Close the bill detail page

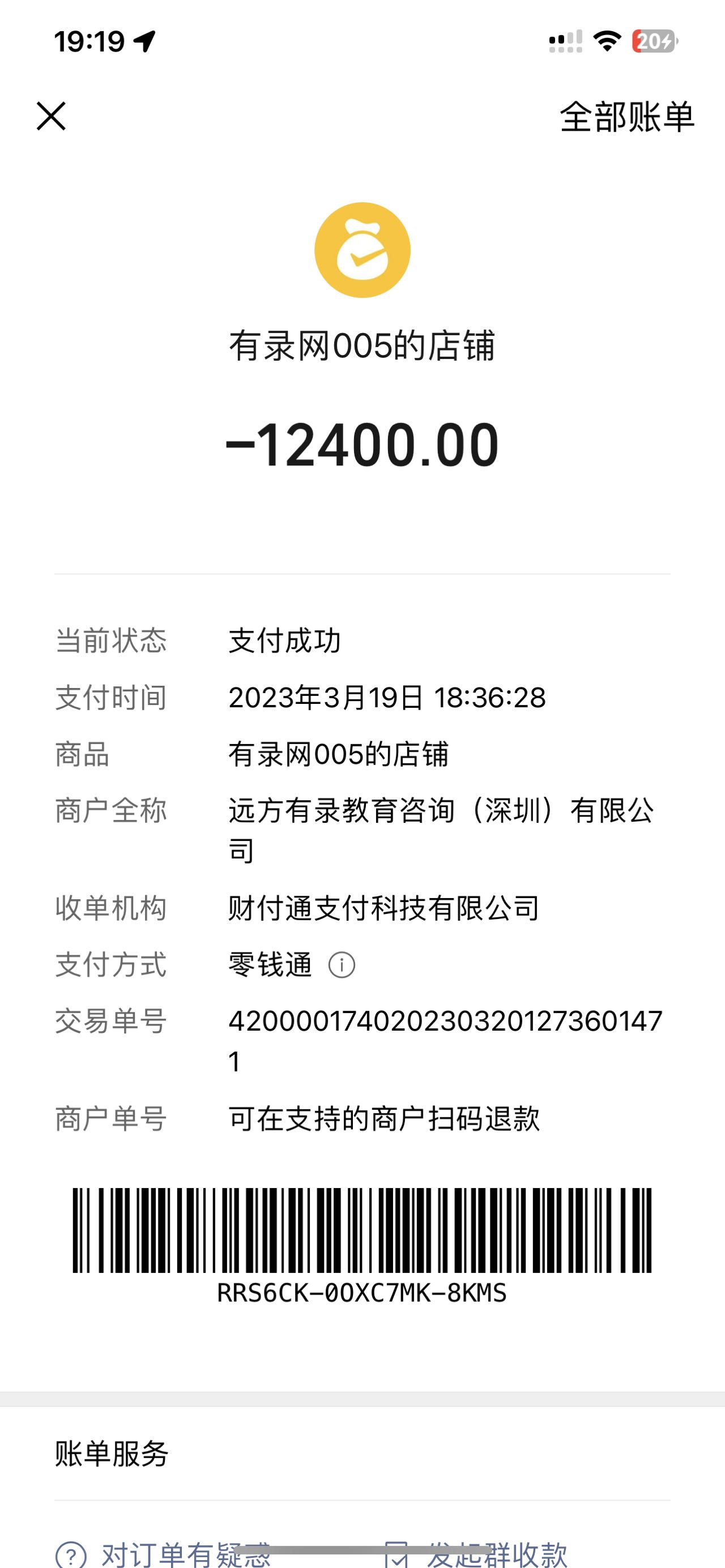pos(51,116)
